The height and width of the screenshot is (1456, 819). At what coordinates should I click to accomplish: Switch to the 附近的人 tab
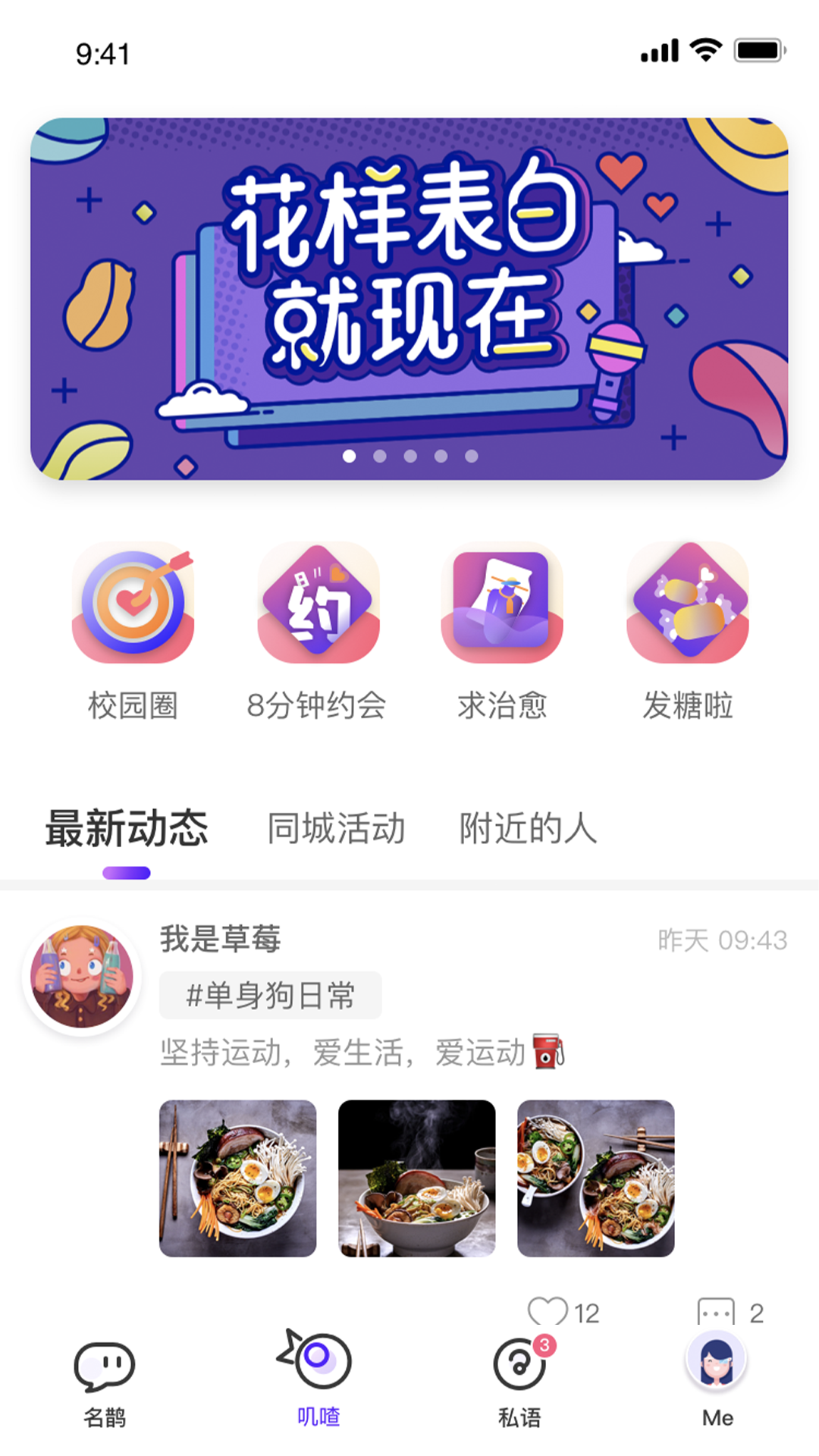point(528,828)
